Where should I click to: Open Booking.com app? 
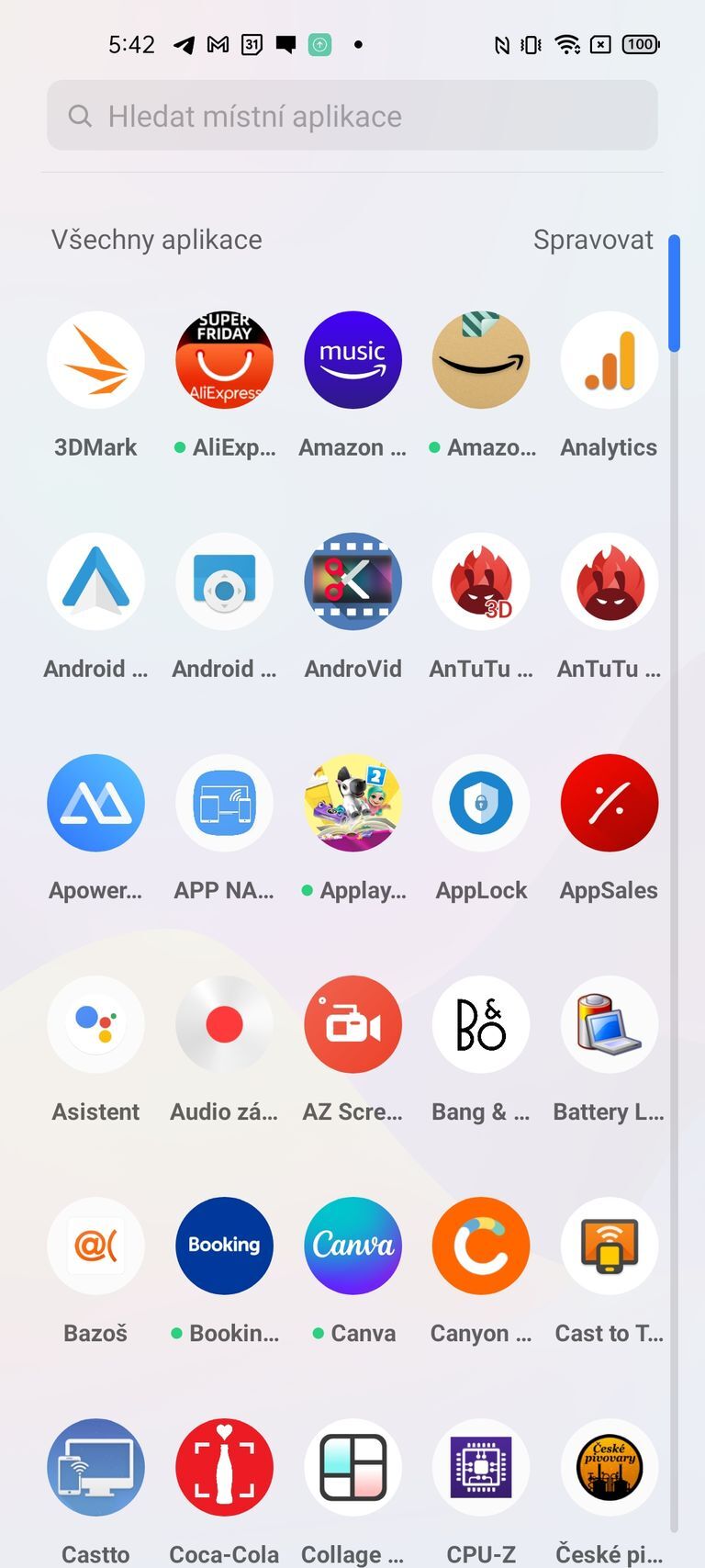(224, 1247)
